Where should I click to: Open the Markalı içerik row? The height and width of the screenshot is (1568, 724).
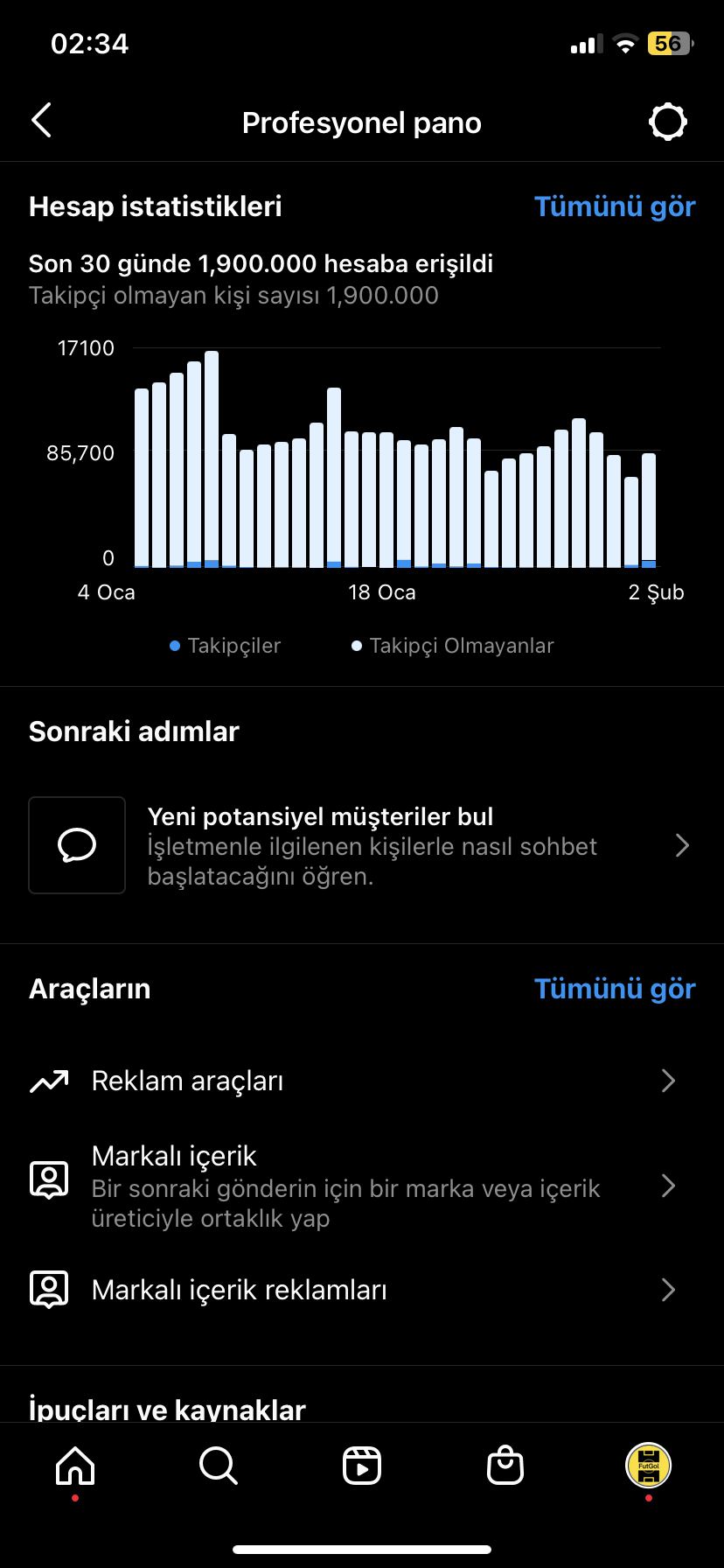point(362,1186)
